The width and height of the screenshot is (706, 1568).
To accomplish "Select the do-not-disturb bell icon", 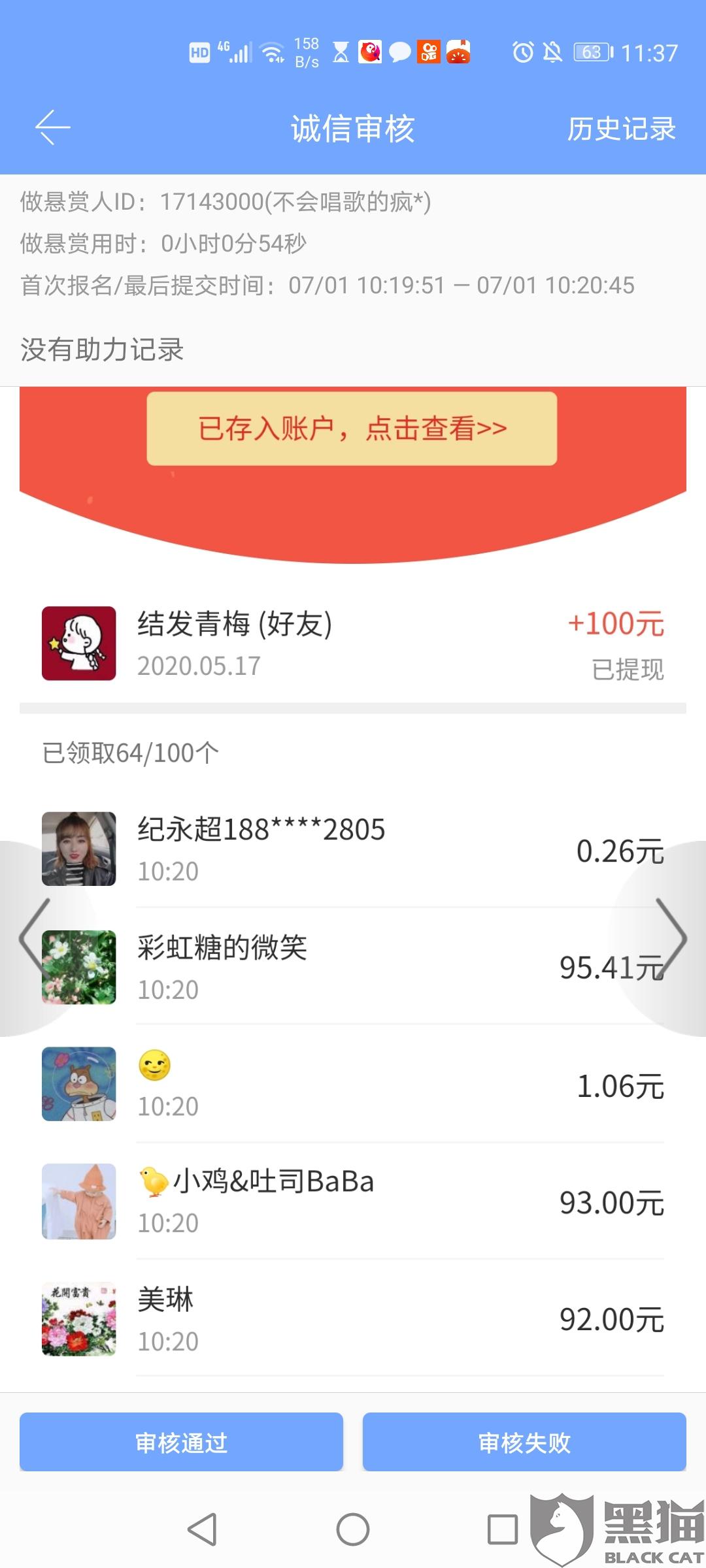I will [552, 51].
